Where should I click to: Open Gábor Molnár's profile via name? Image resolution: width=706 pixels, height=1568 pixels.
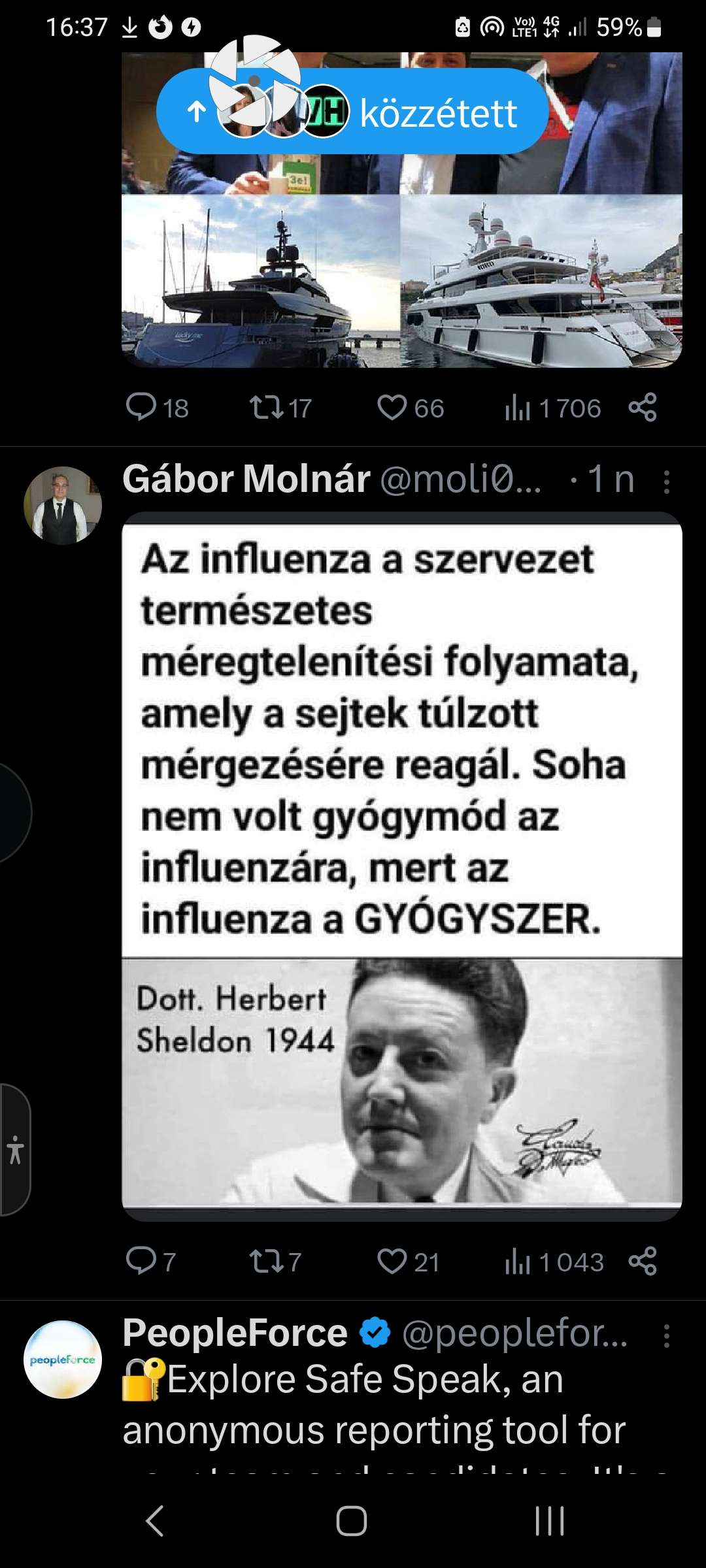click(246, 479)
